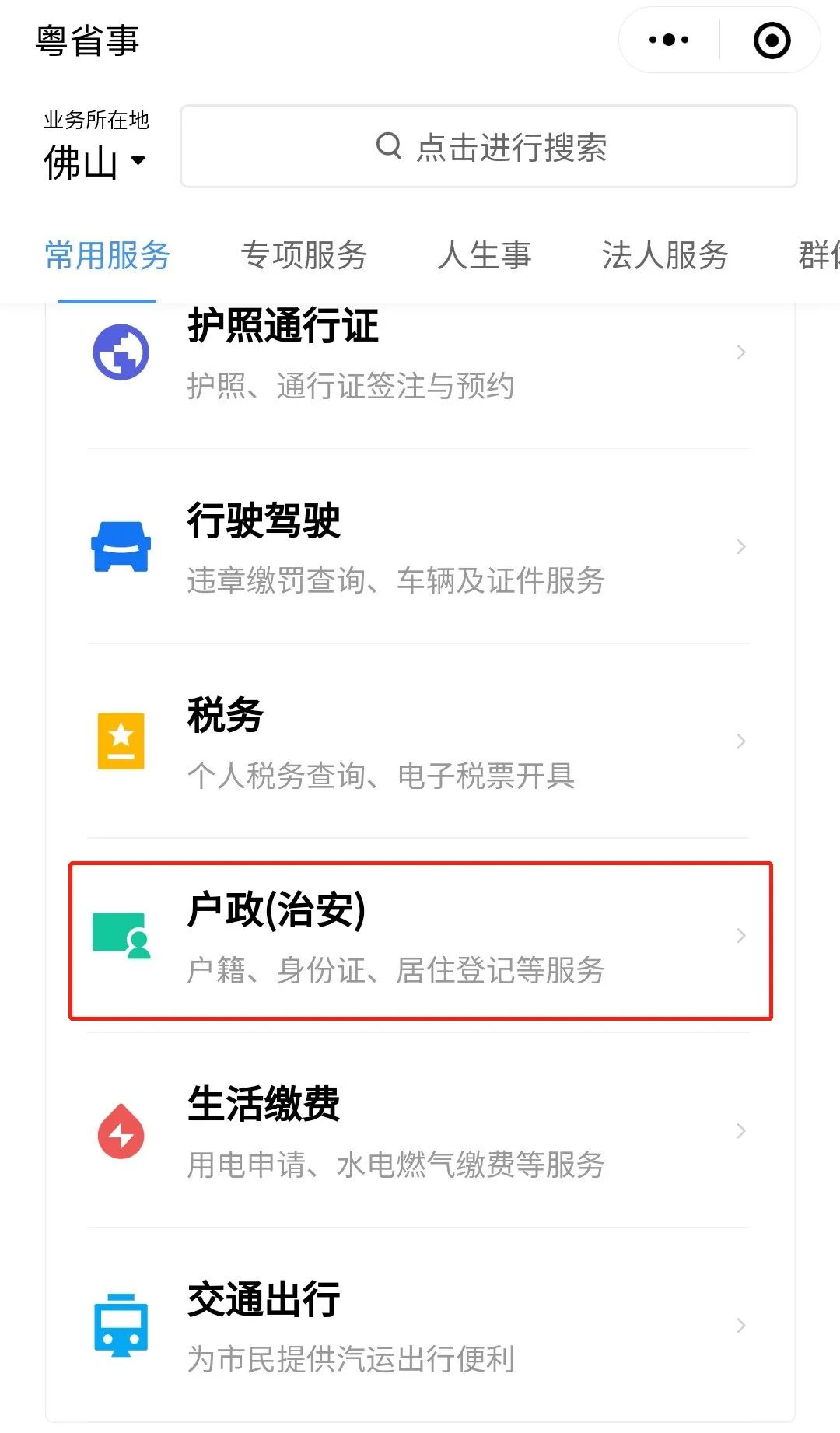Image resolution: width=840 pixels, height=1433 pixels.
Task: Click the red utility drop icon for 生活缴费
Action: (121, 1132)
